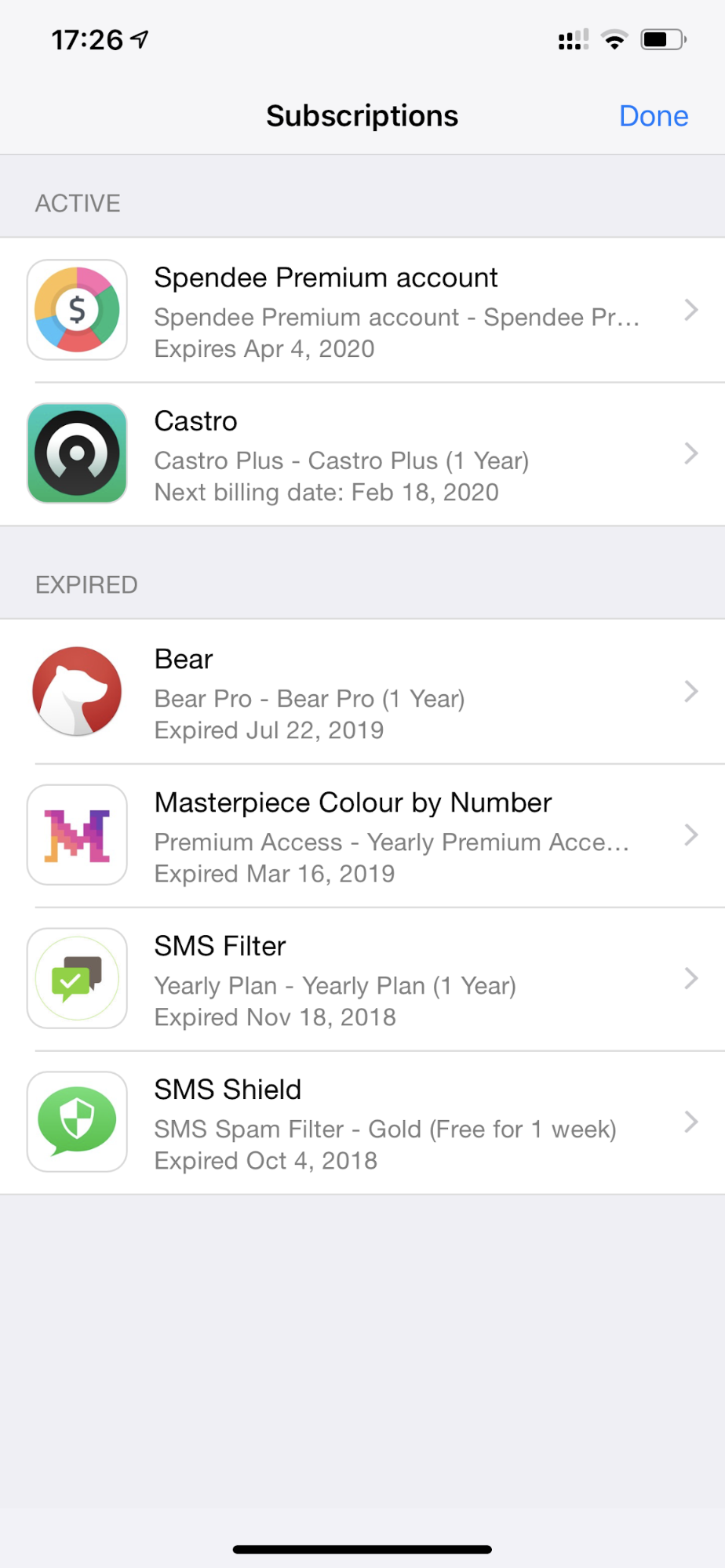Open the Spendee Premium account subscription
This screenshot has width=725, height=1568.
click(x=362, y=311)
